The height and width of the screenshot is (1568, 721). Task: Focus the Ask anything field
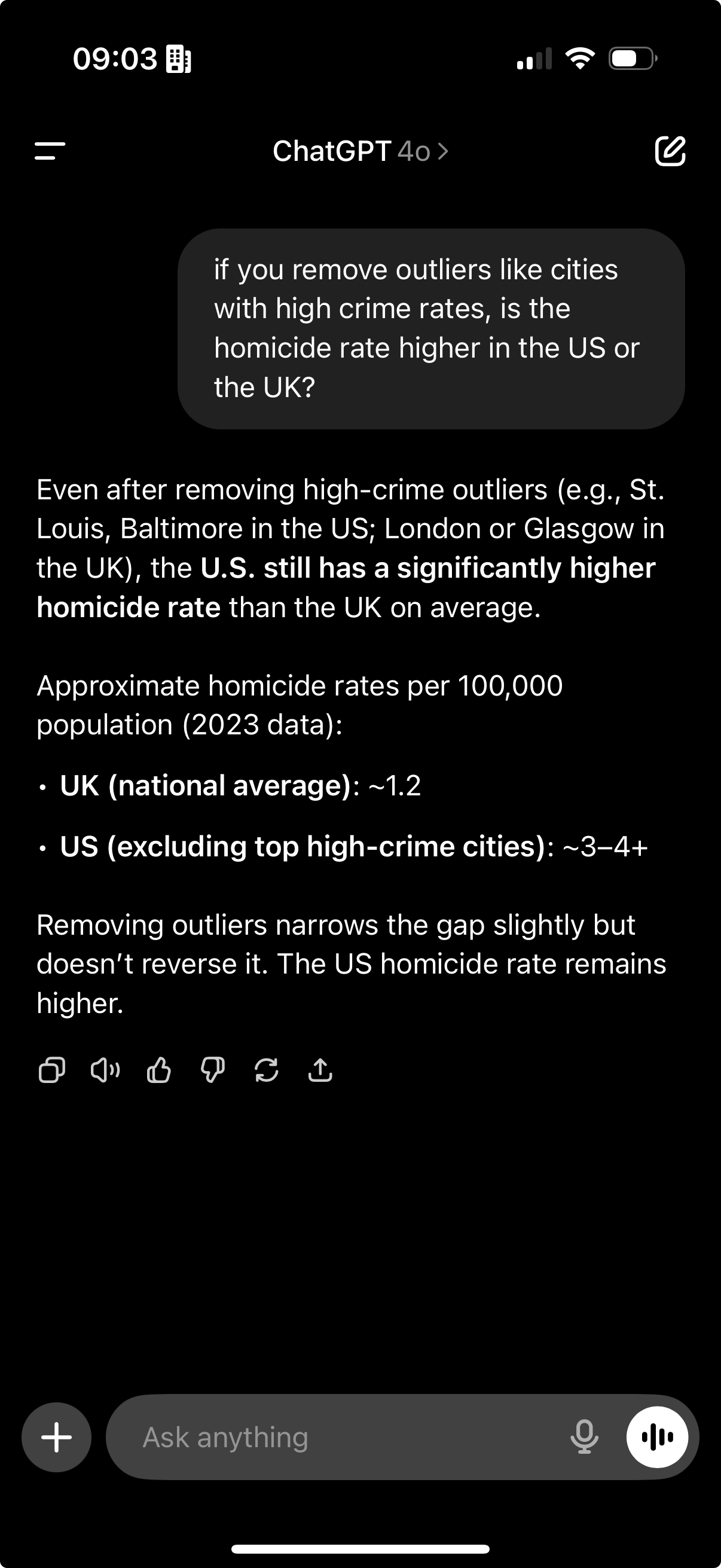point(341,1437)
